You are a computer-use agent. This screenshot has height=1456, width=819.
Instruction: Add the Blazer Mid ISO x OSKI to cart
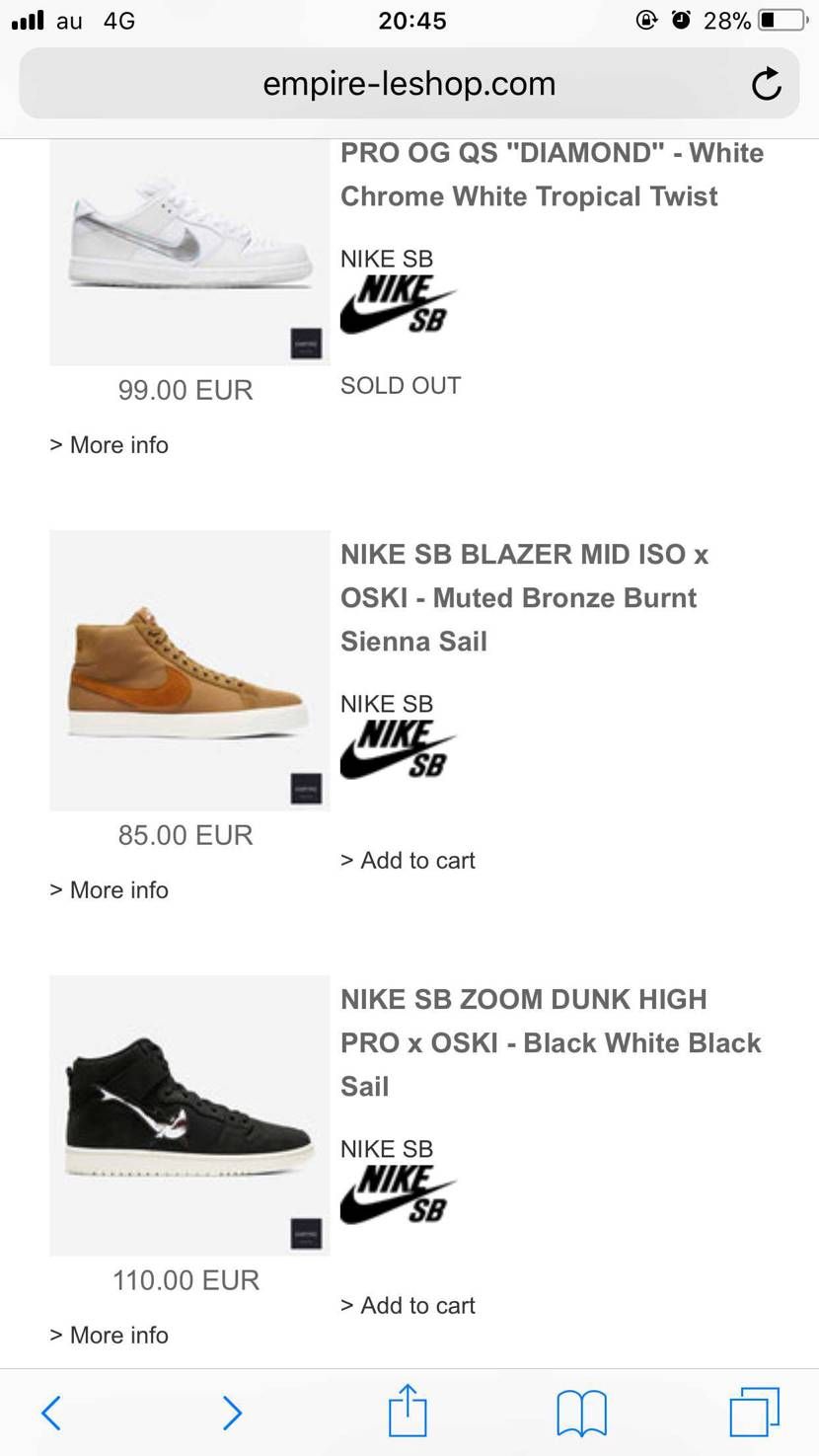pyautogui.click(x=408, y=861)
